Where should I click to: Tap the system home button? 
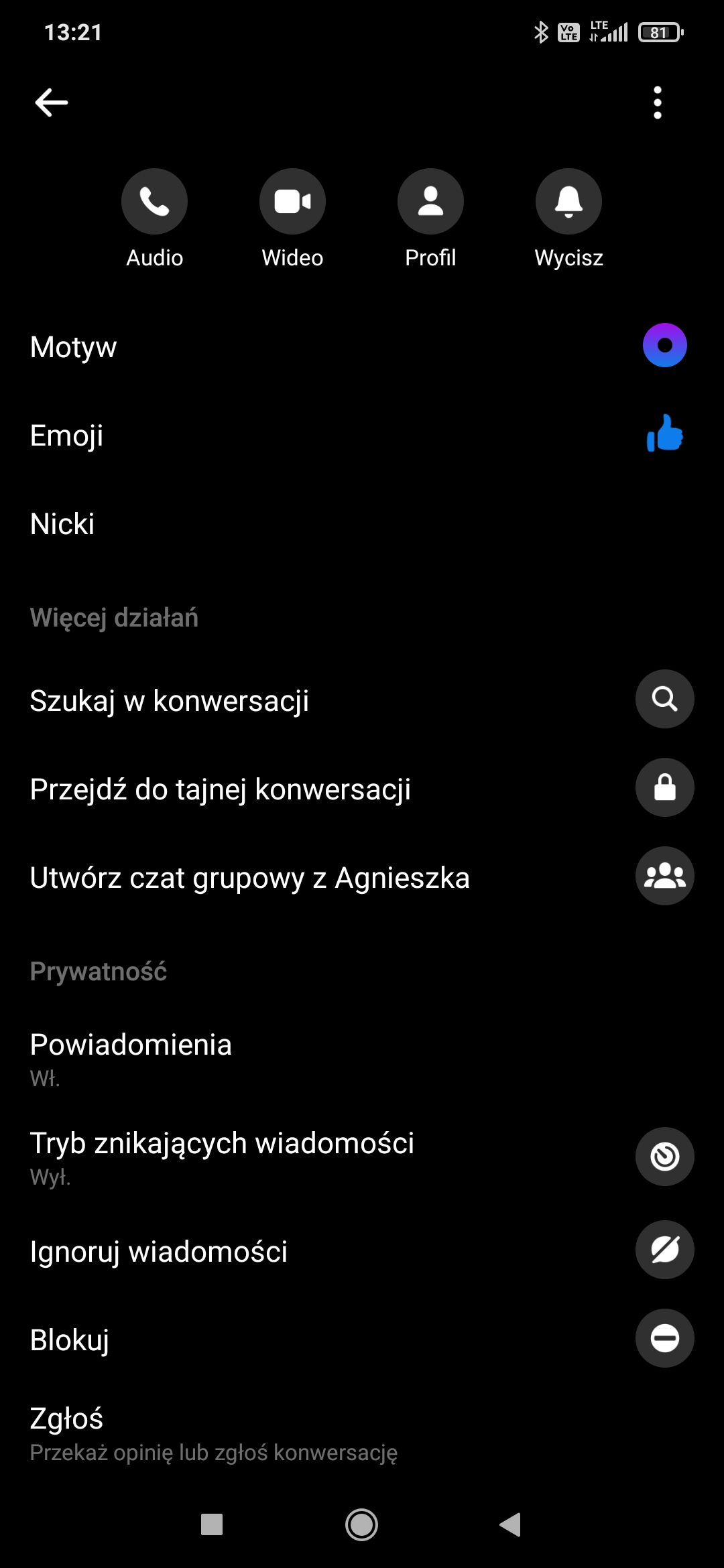click(361, 1524)
